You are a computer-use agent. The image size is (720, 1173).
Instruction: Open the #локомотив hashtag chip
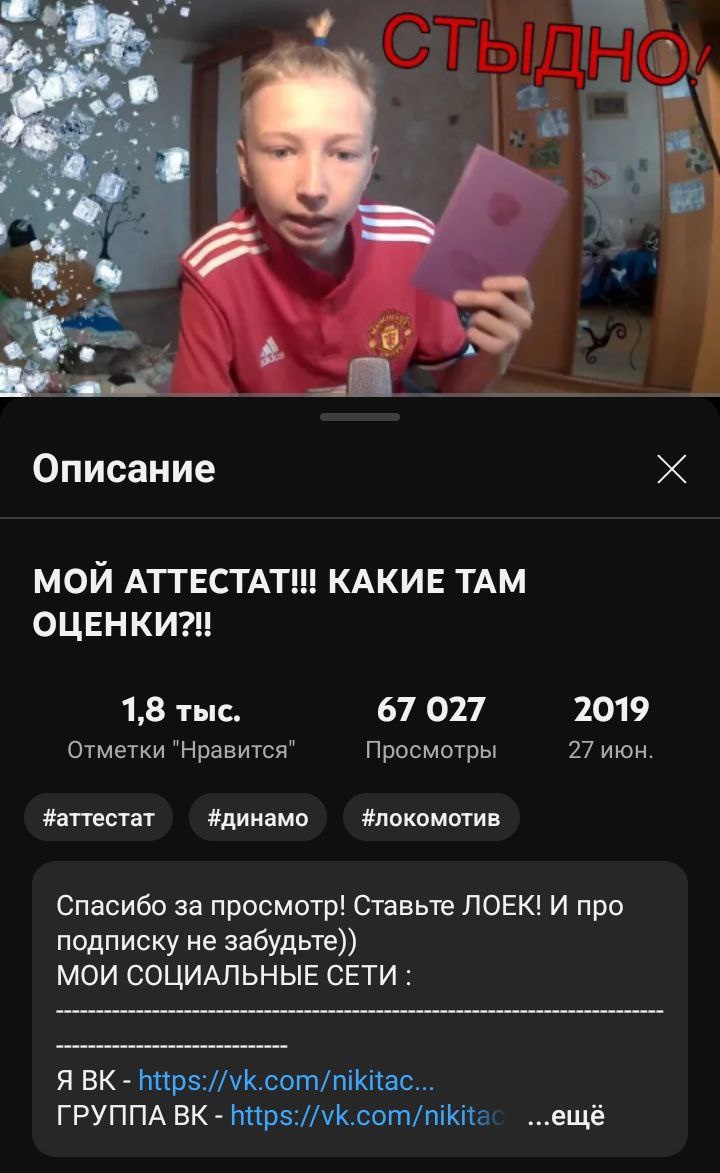tap(431, 818)
